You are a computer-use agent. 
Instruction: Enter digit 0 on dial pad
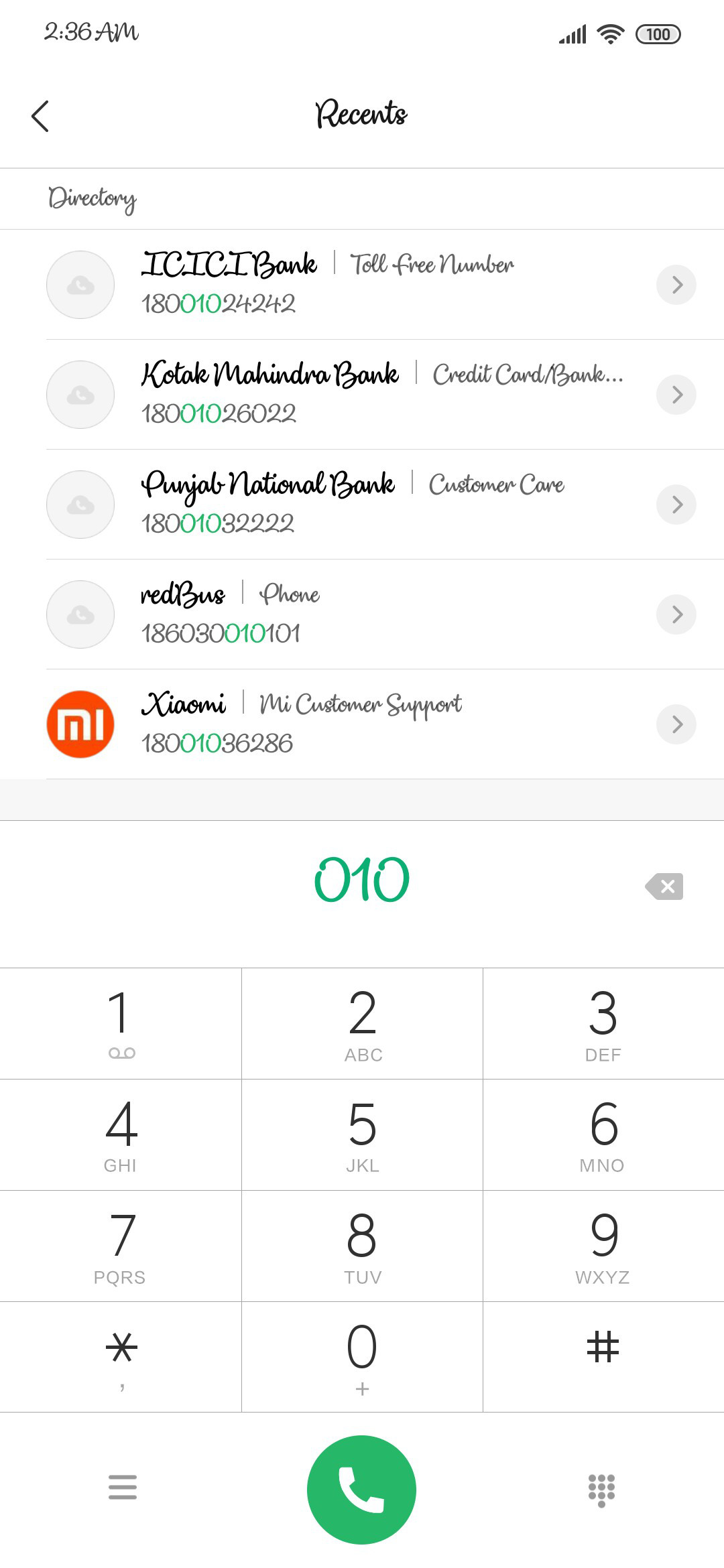pyautogui.click(x=362, y=1356)
